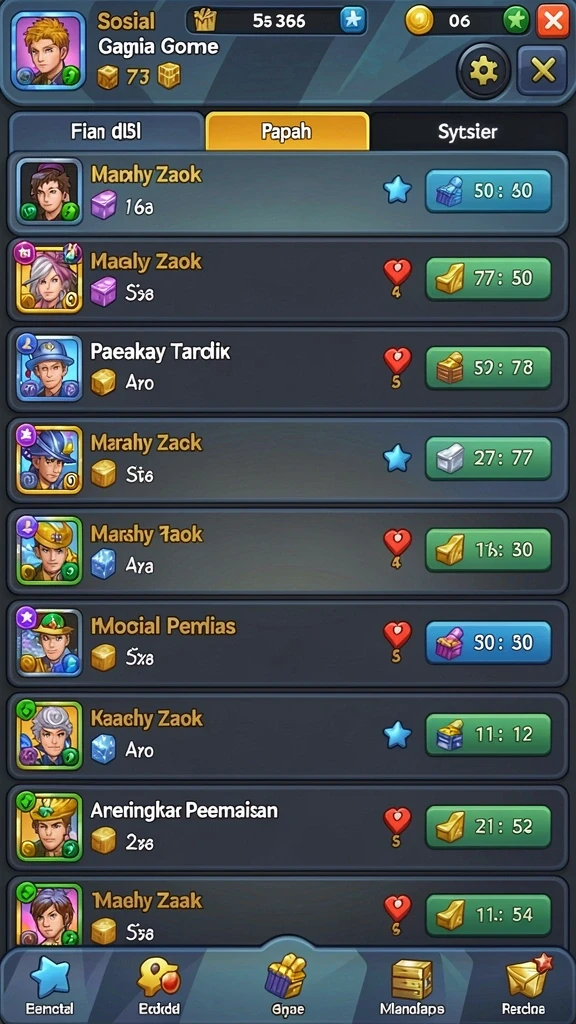Image resolution: width=576 pixels, height=1024 pixels.
Task: Open the Eenctal bottom tab
Action: coord(50,984)
